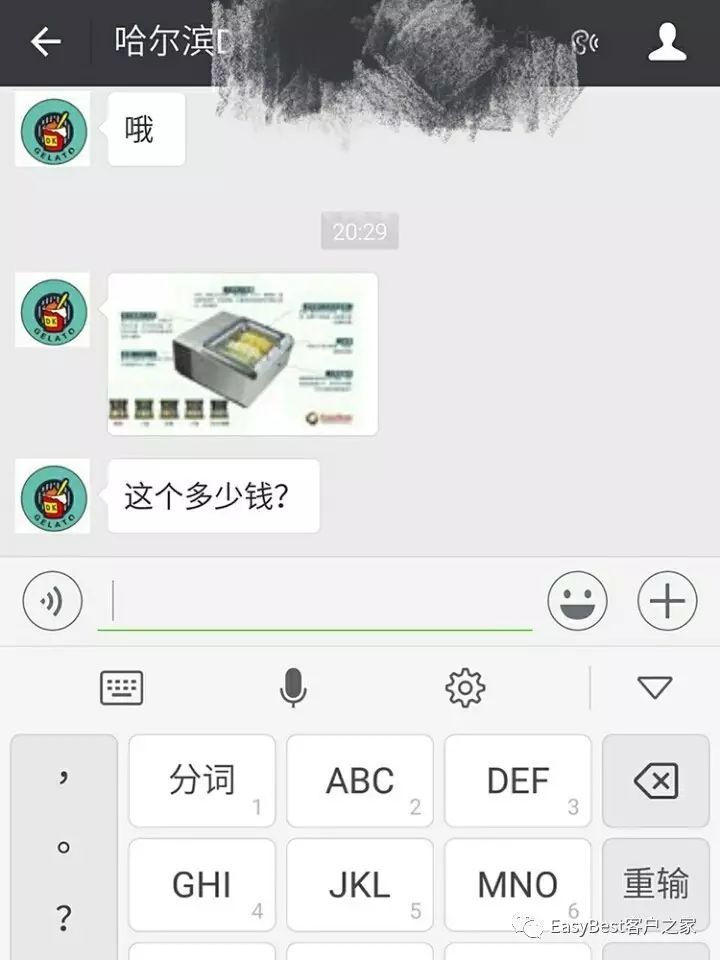Open the machine image sent at 20:29
Viewport: 720px width, 960px height.
point(242,354)
